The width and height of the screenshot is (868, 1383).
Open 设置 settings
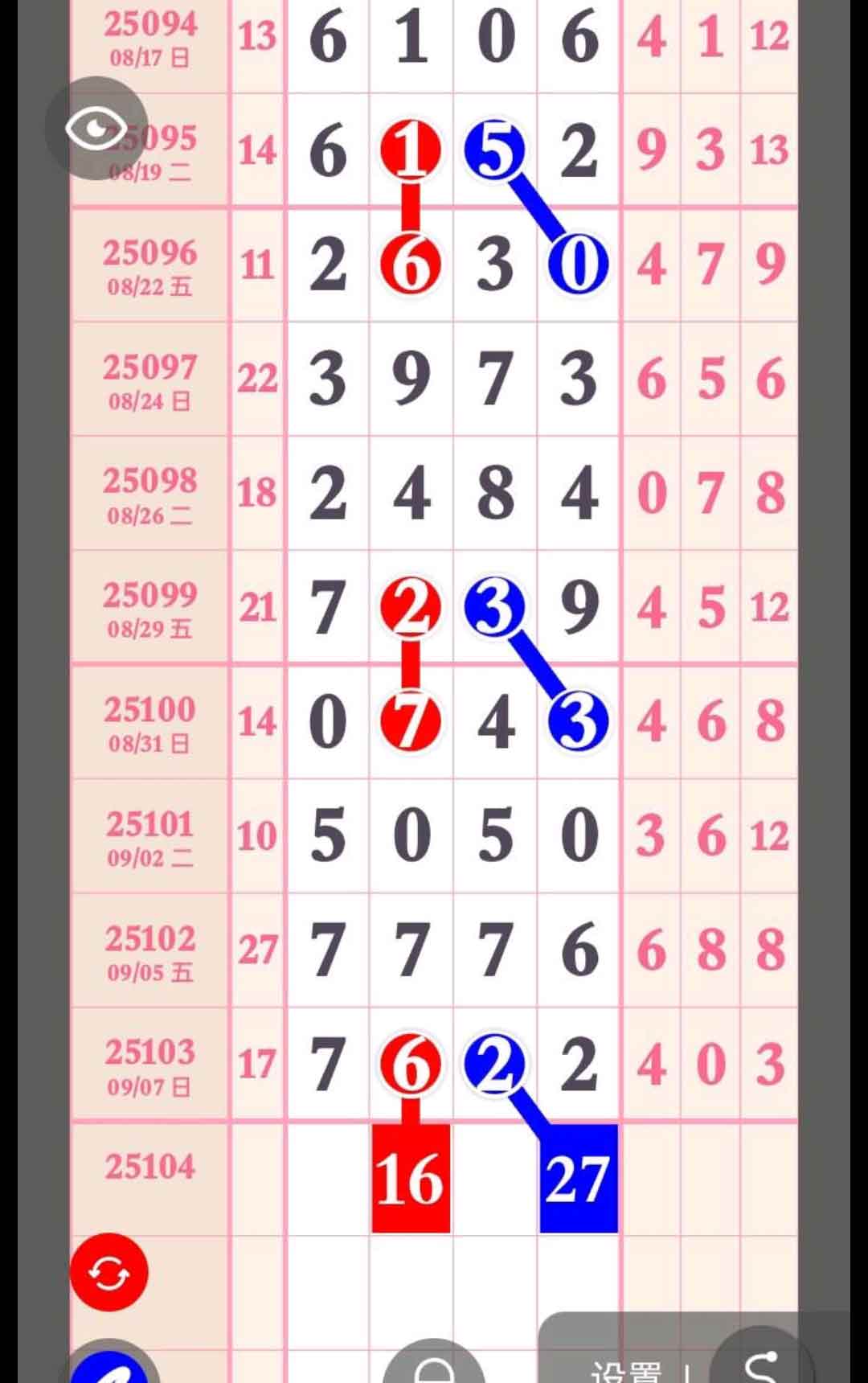point(625,1369)
